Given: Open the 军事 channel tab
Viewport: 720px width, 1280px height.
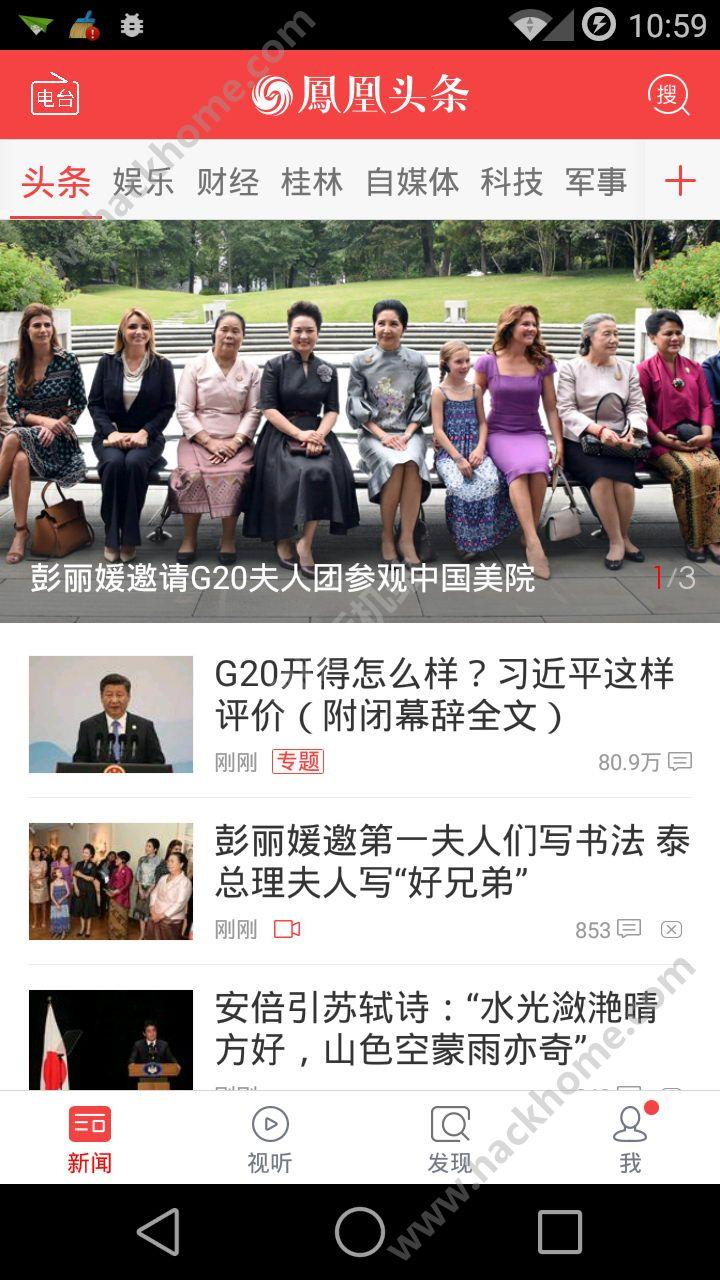Looking at the screenshot, I should (x=596, y=182).
